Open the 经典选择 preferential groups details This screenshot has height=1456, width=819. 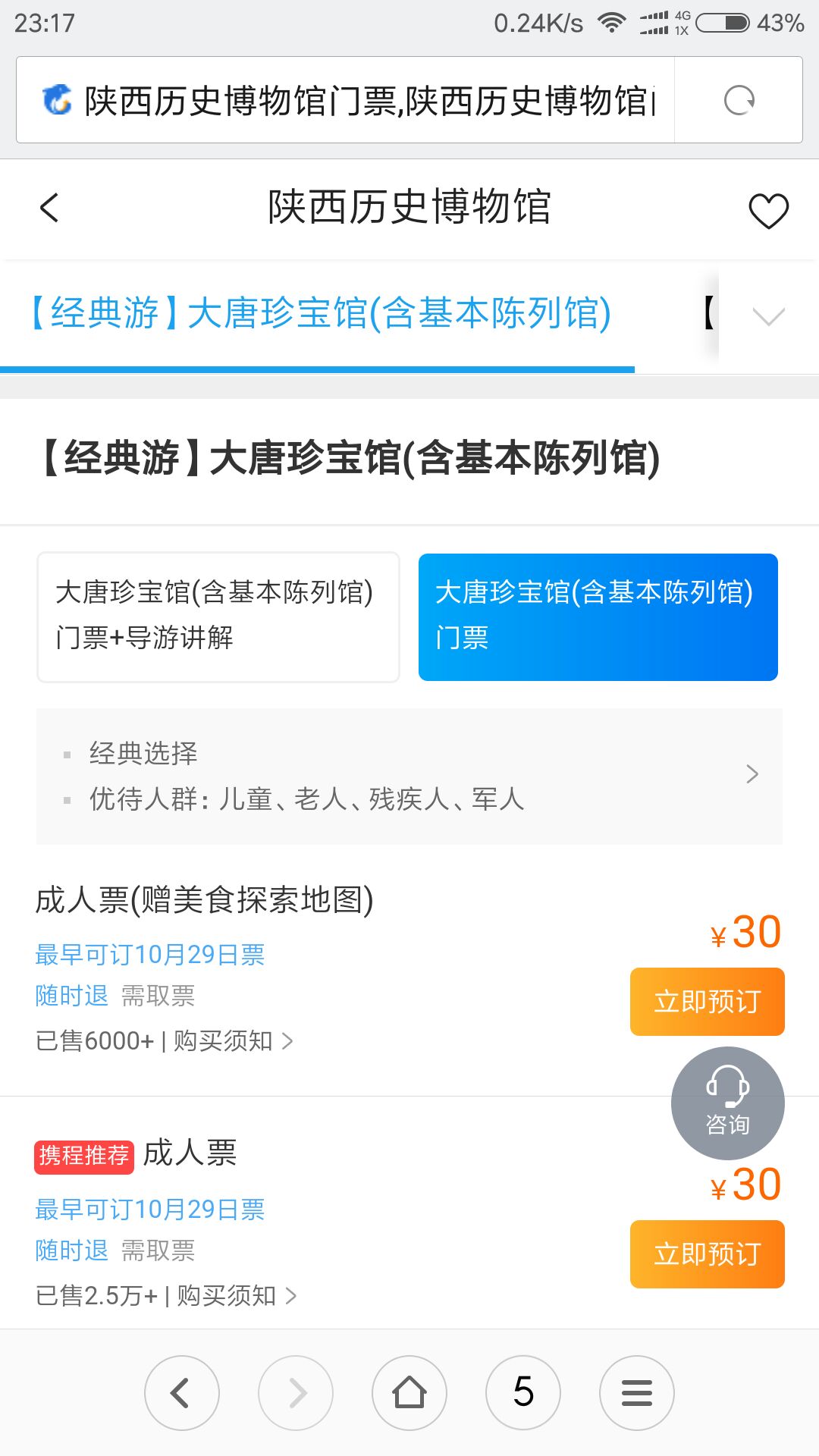[x=409, y=776]
